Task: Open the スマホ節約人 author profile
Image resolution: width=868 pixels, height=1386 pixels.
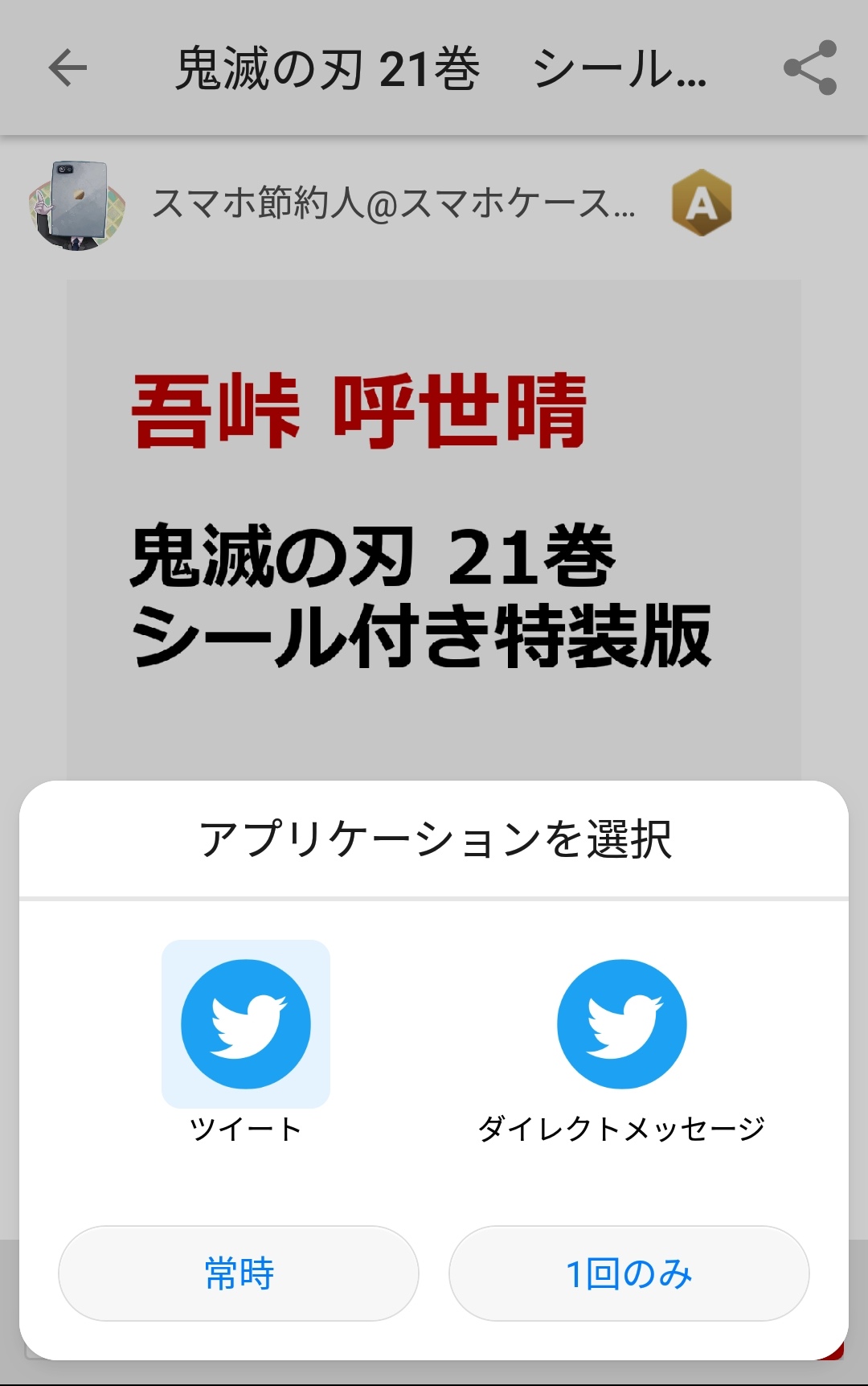Action: (x=392, y=203)
